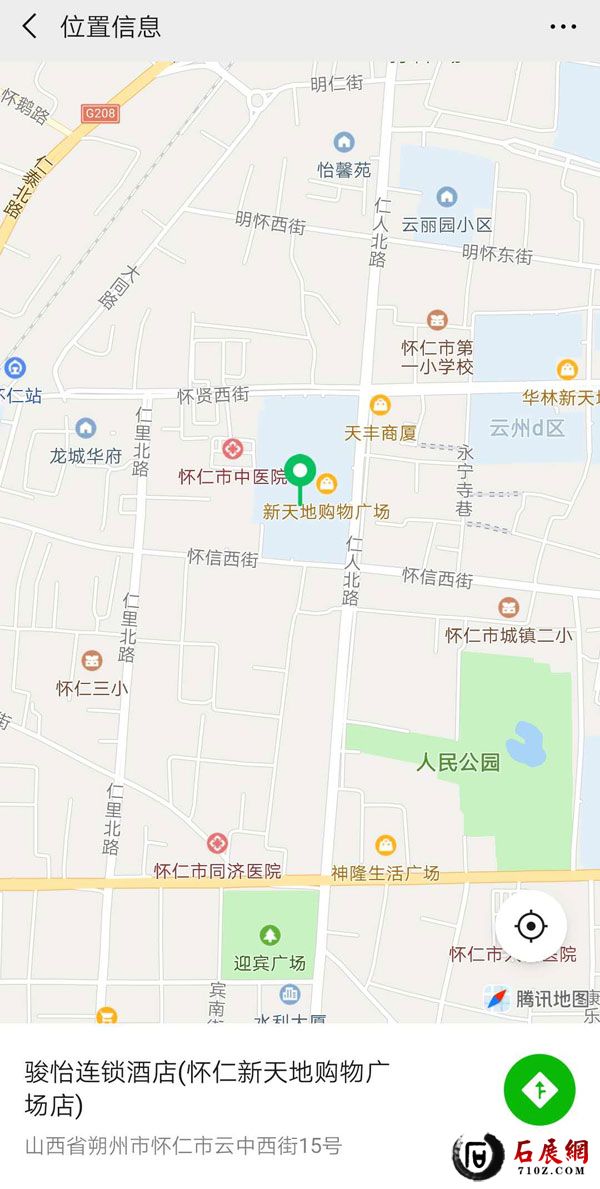Go back from the 位置信息 screen
600x1189 pixels.
30,27
